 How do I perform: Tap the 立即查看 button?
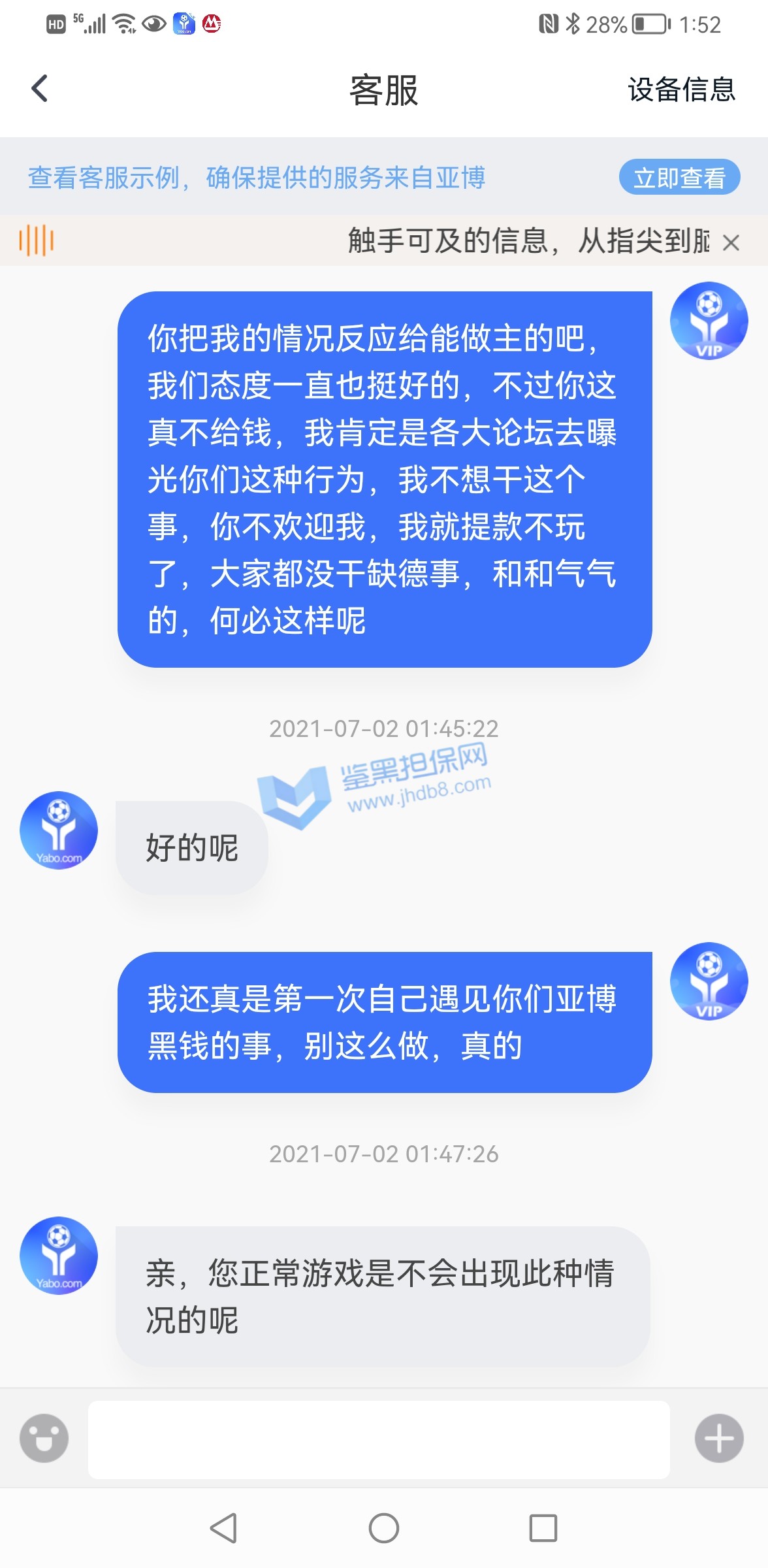(x=679, y=177)
